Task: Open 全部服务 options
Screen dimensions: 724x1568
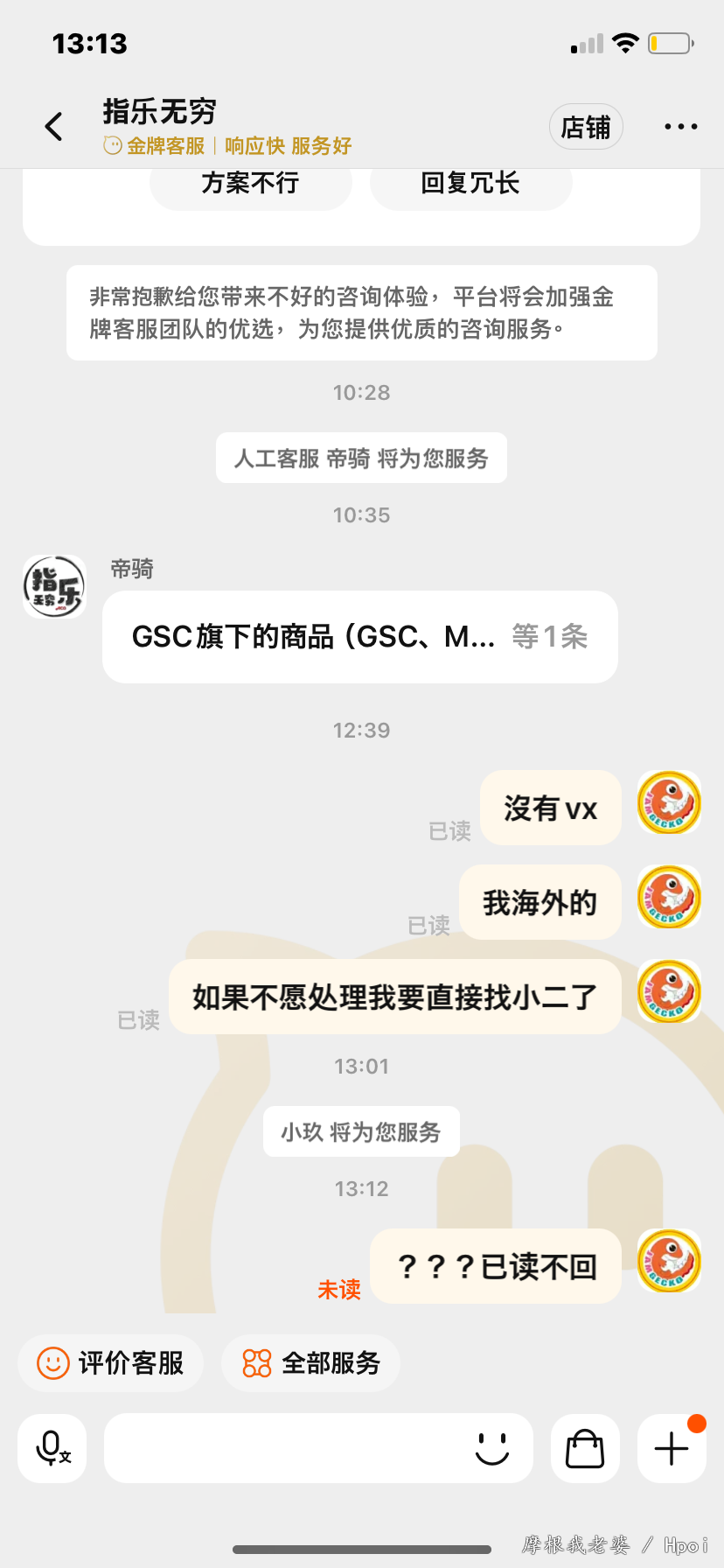Action: tap(311, 1363)
